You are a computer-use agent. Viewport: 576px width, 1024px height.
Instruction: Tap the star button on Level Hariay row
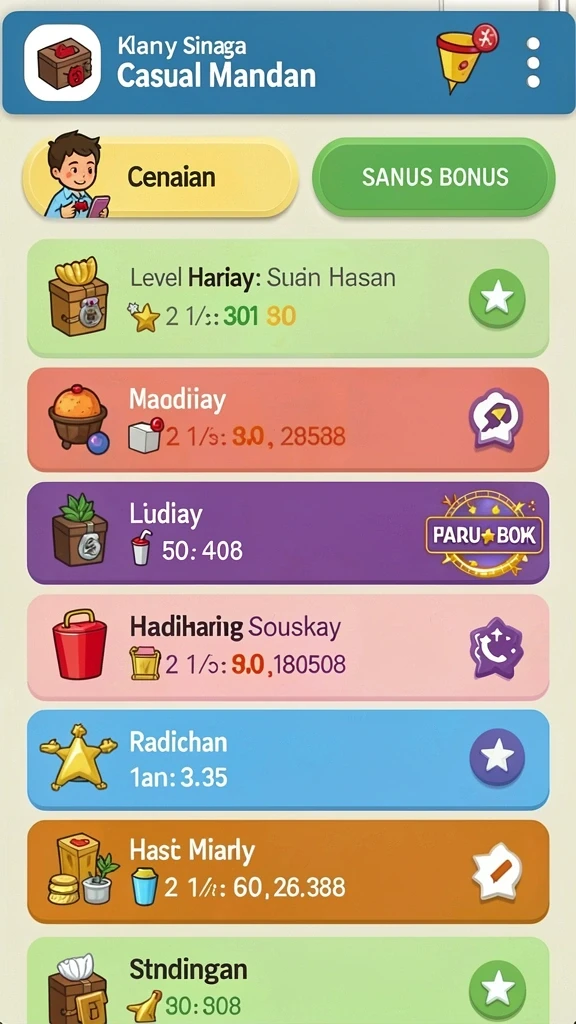[x=497, y=298]
